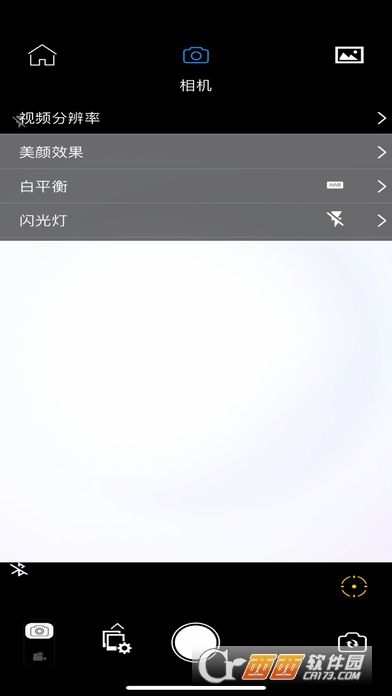
Task: Flip to the other camera
Action: 352,642
